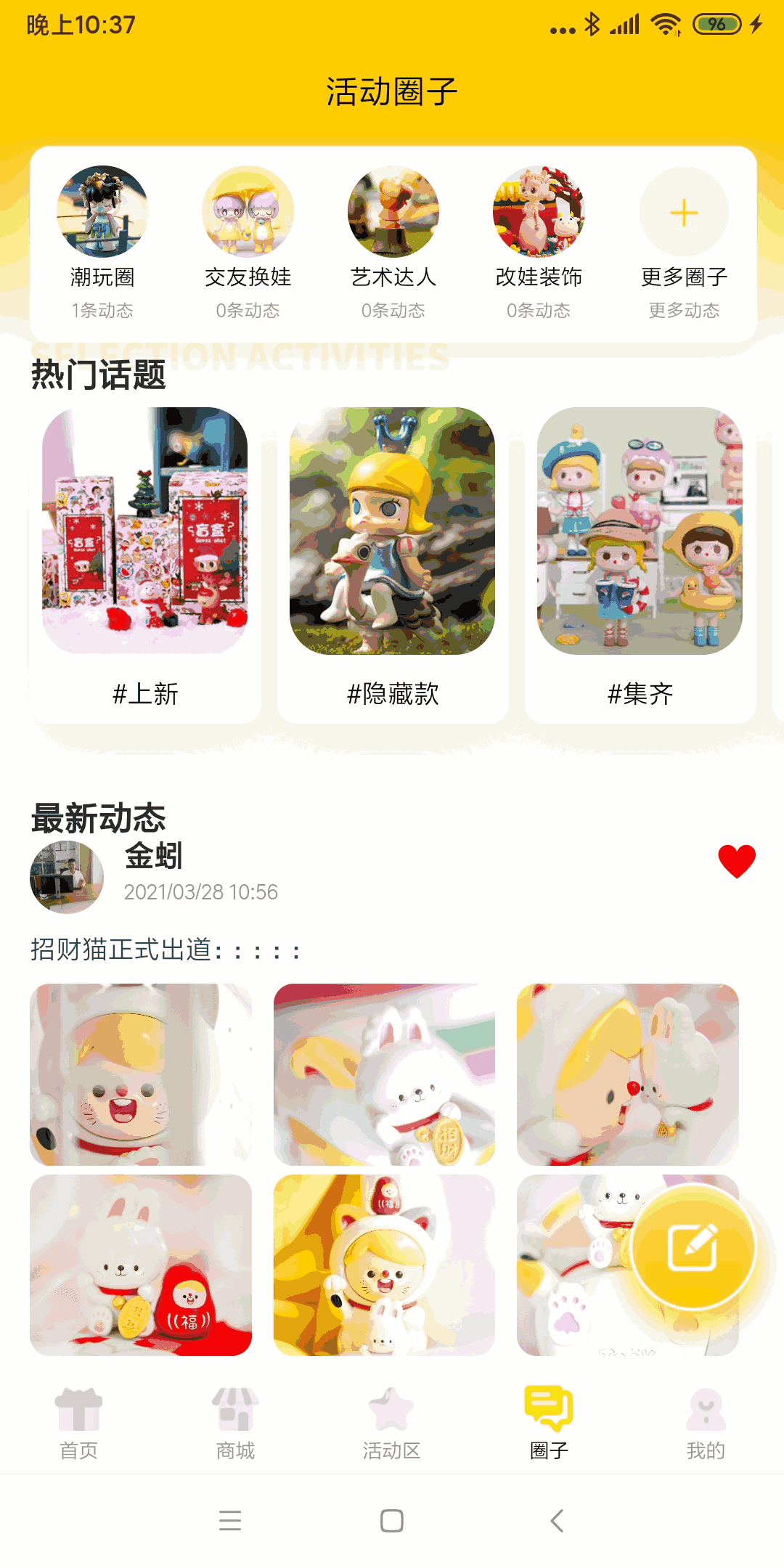The height and width of the screenshot is (1568, 784).
Task: Switch to the 我的 tab
Action: coord(706,1423)
